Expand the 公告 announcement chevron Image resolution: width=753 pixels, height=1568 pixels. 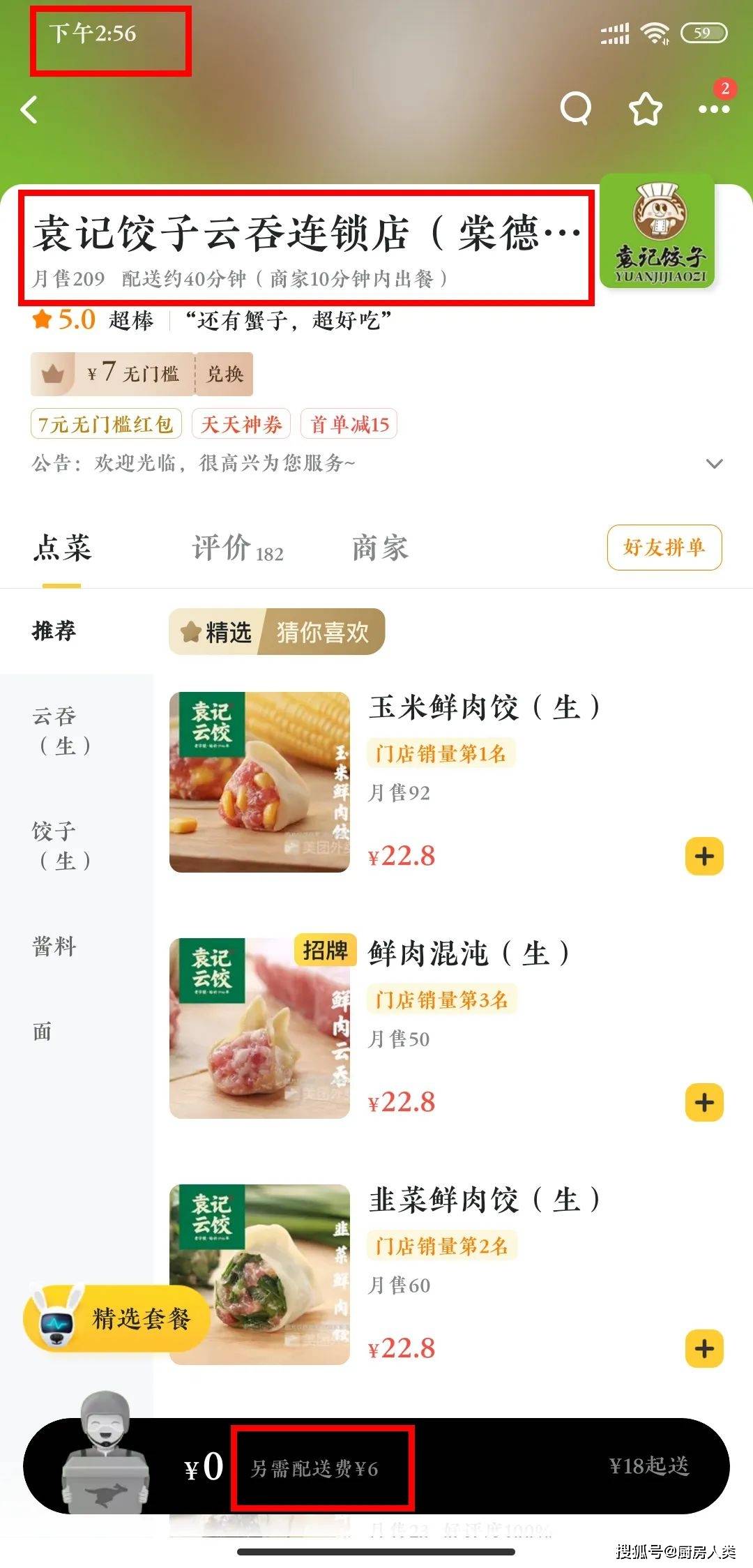pyautogui.click(x=715, y=464)
